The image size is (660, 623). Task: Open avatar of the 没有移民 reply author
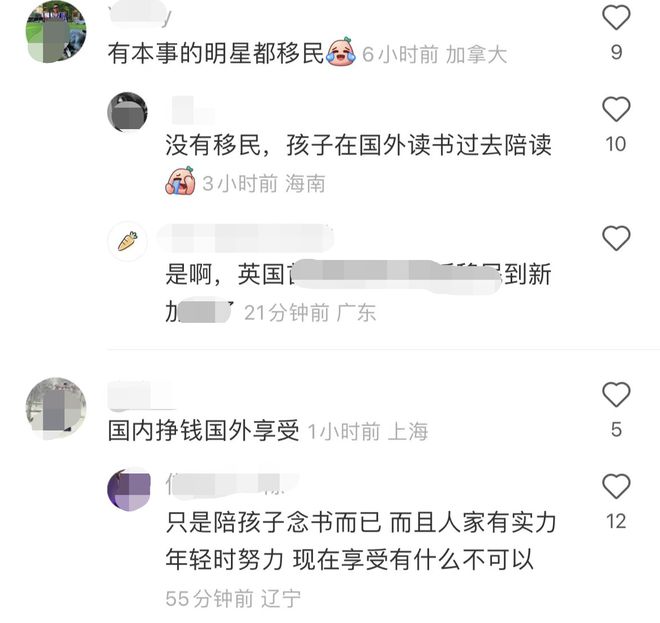click(127, 112)
